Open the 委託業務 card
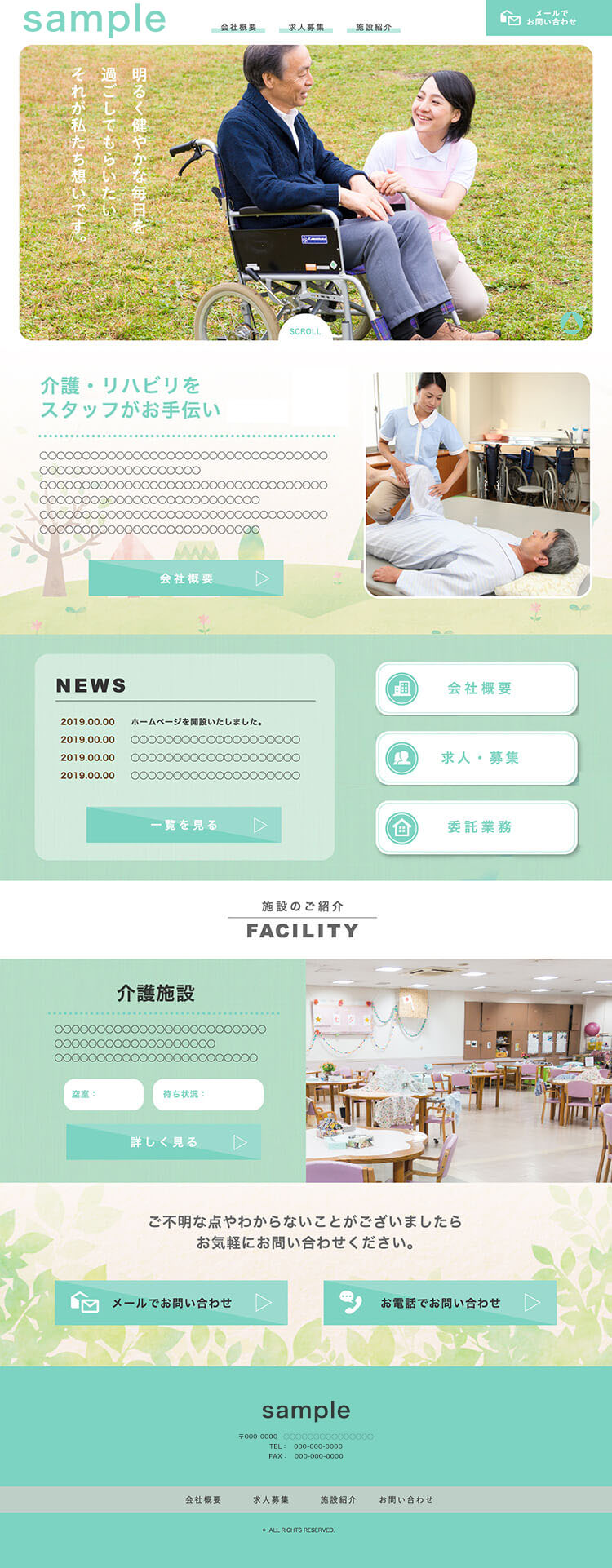Image resolution: width=612 pixels, height=1568 pixels. click(x=477, y=827)
